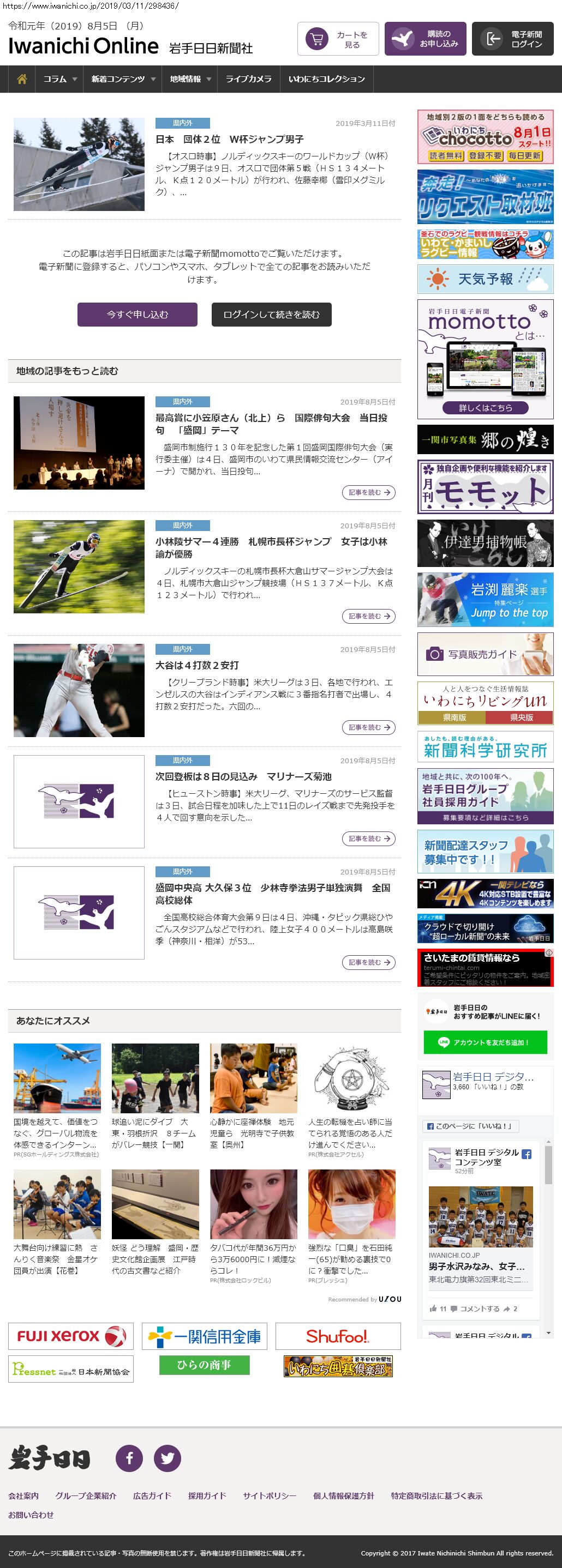562x1568 pixels.
Task: Read the 国際俳句大会 article via 記事を読む
Action: [x=368, y=492]
